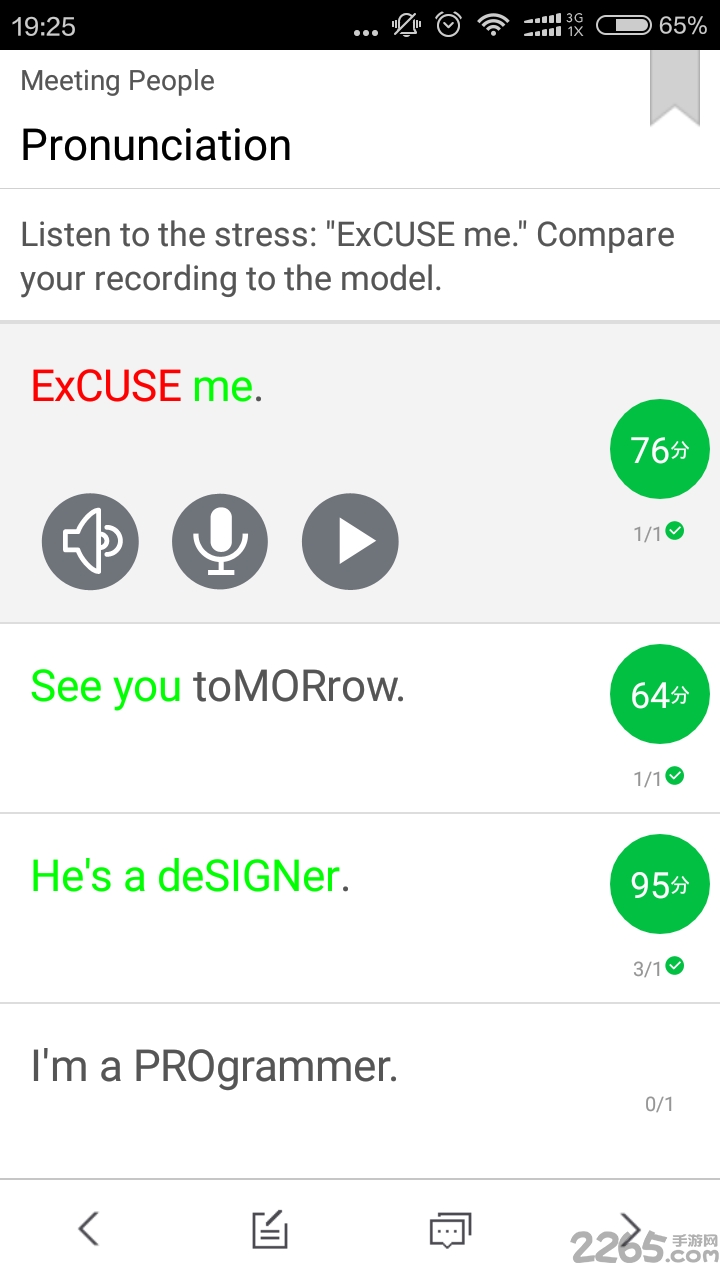View the 64 score badge

pos(660,694)
